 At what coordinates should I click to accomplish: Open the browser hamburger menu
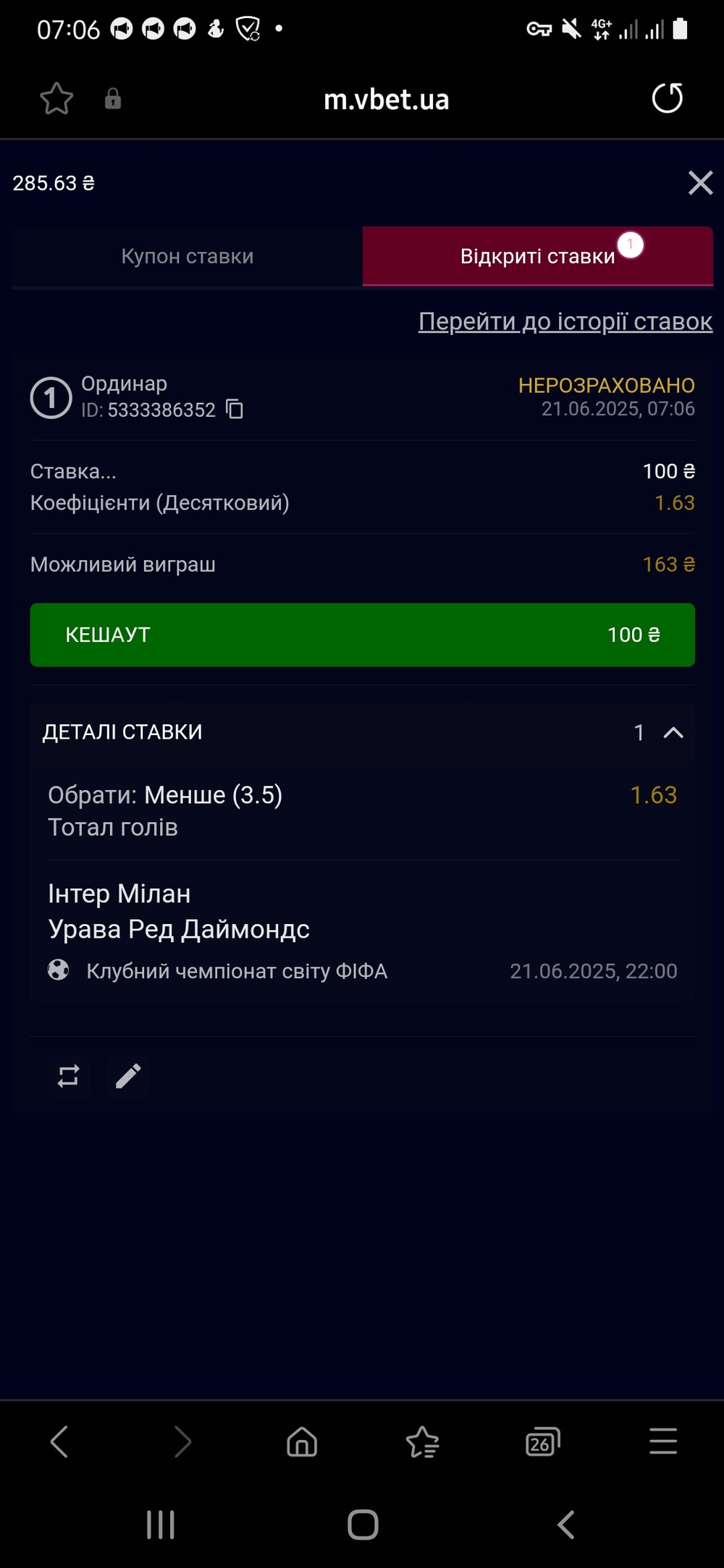coord(663,1441)
